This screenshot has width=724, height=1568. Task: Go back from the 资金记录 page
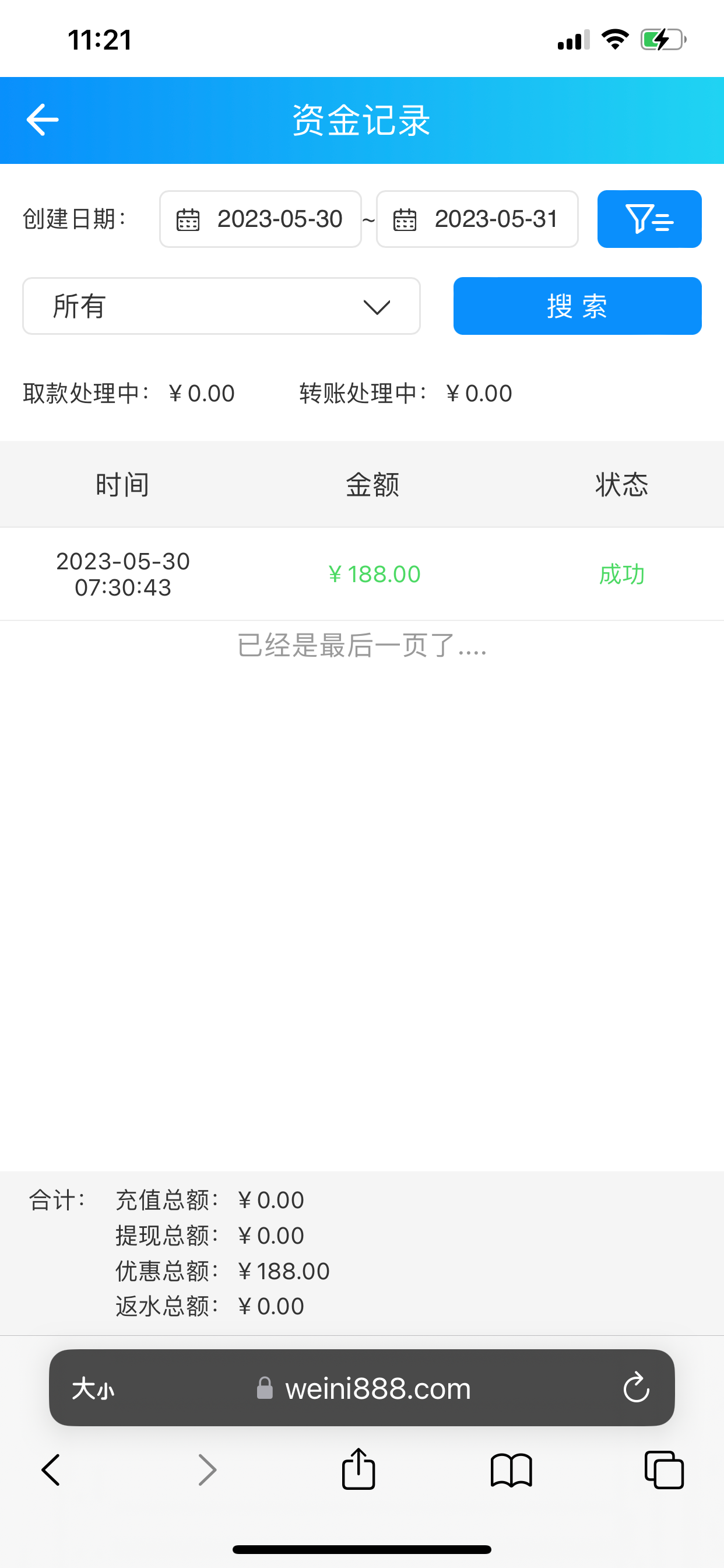tap(43, 120)
